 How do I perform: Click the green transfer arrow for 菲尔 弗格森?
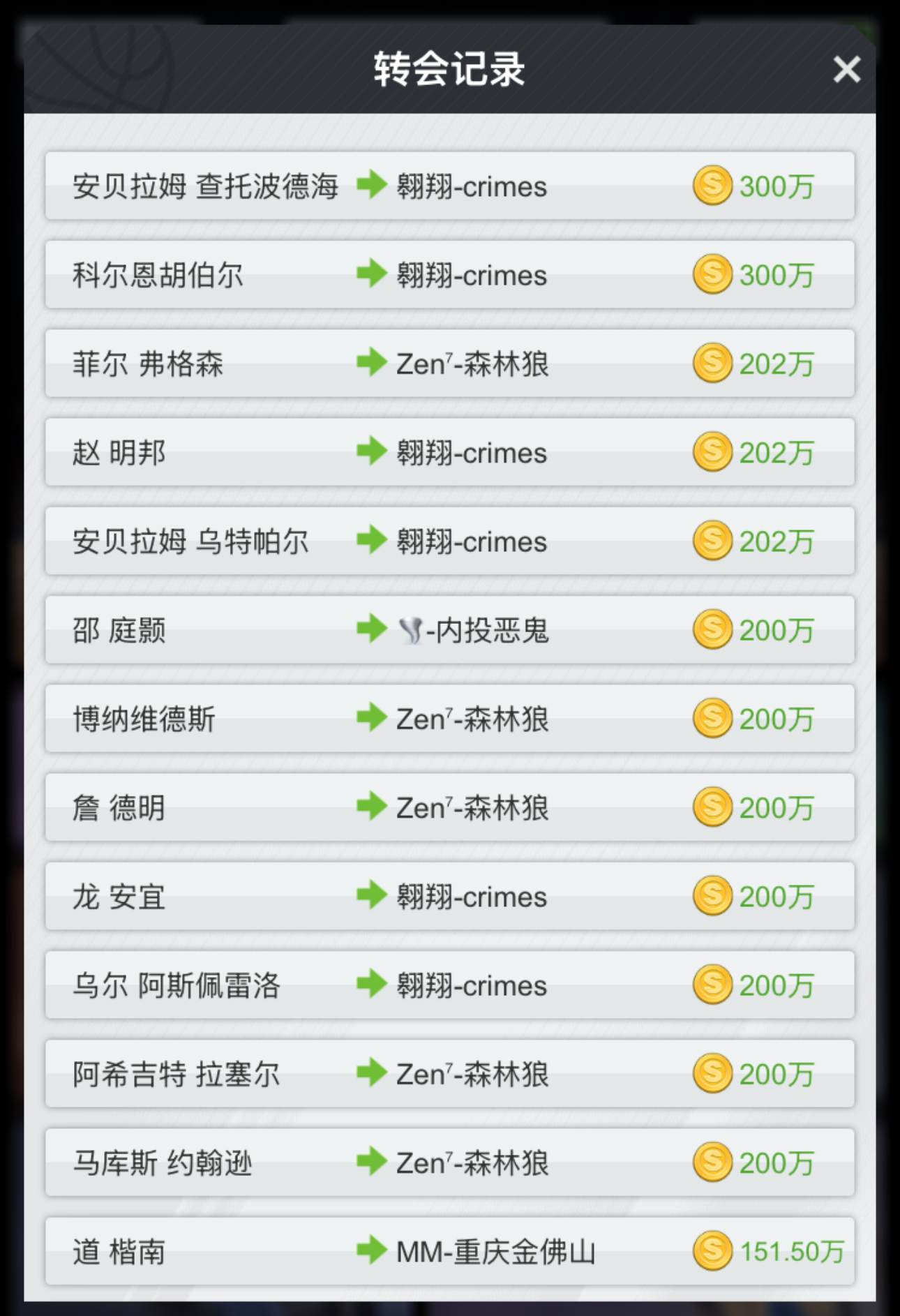pyautogui.click(x=372, y=364)
